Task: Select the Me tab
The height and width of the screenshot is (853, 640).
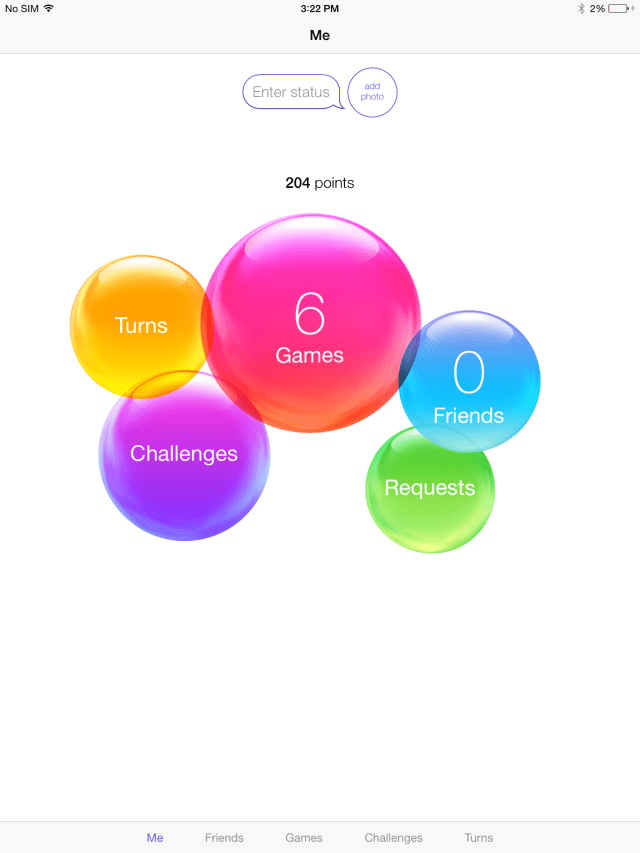Action: pyautogui.click(x=155, y=838)
